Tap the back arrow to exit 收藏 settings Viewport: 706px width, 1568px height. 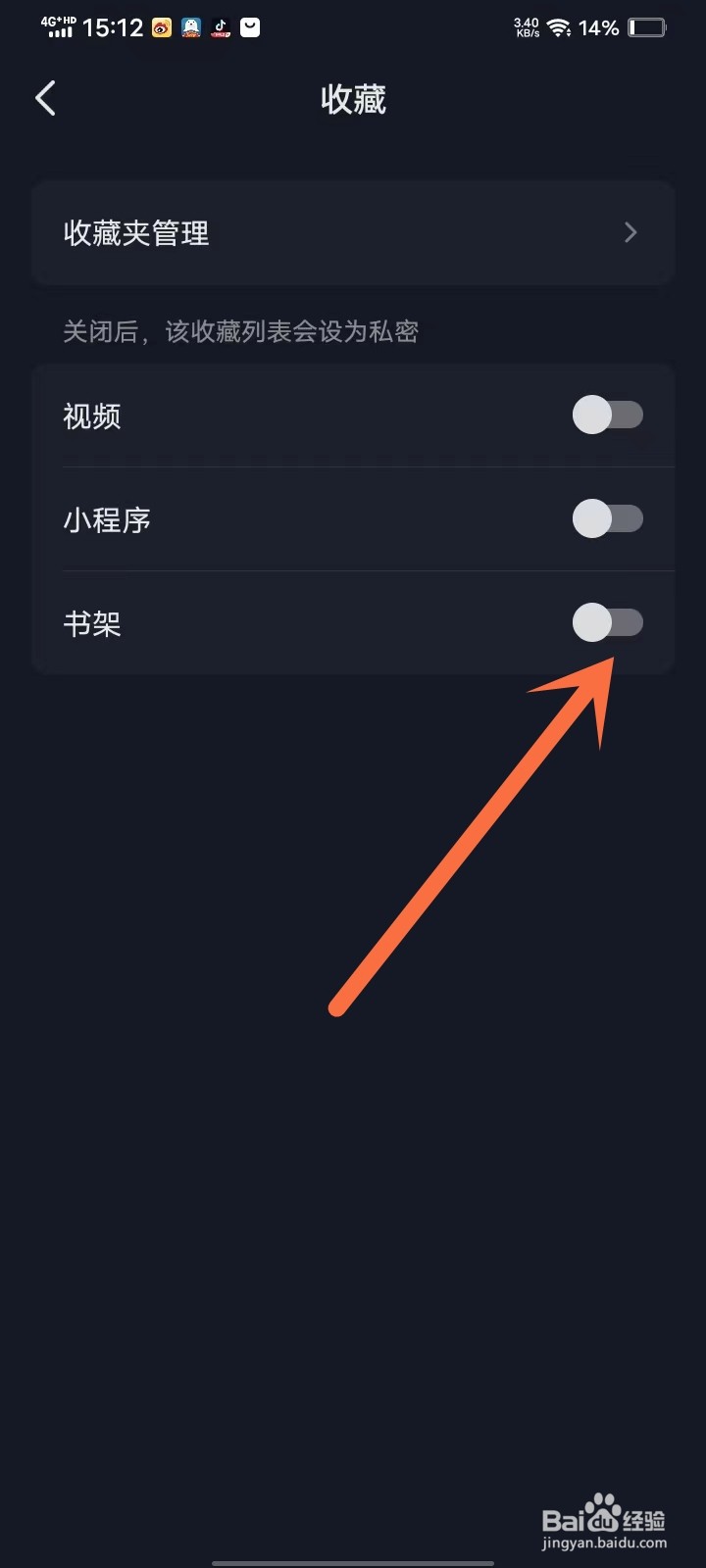point(44,98)
